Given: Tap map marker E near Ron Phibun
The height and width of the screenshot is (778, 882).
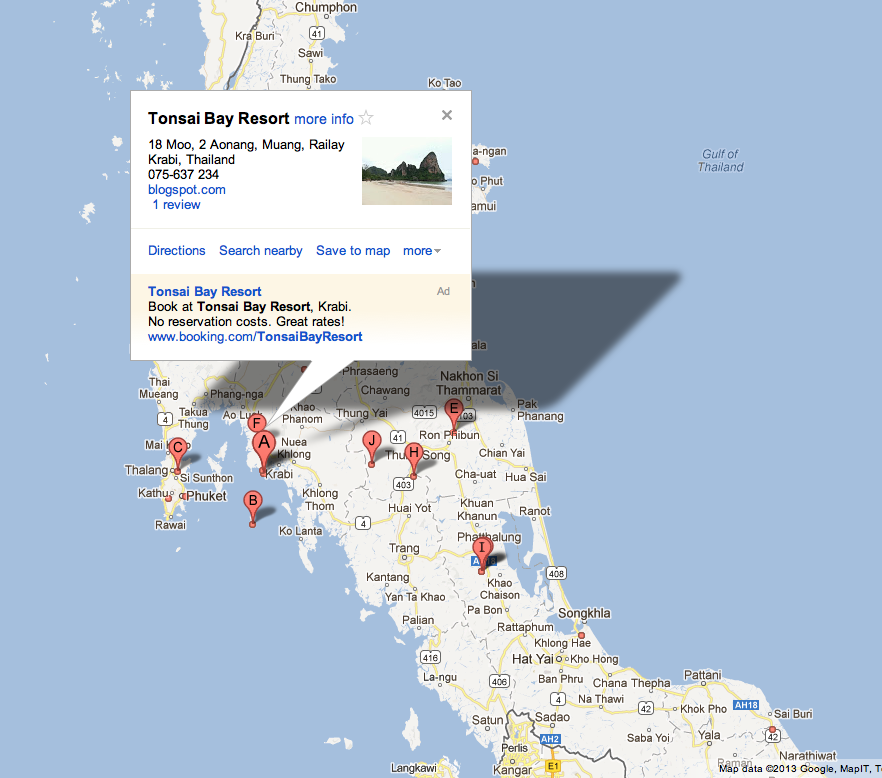Looking at the screenshot, I should point(453,409).
